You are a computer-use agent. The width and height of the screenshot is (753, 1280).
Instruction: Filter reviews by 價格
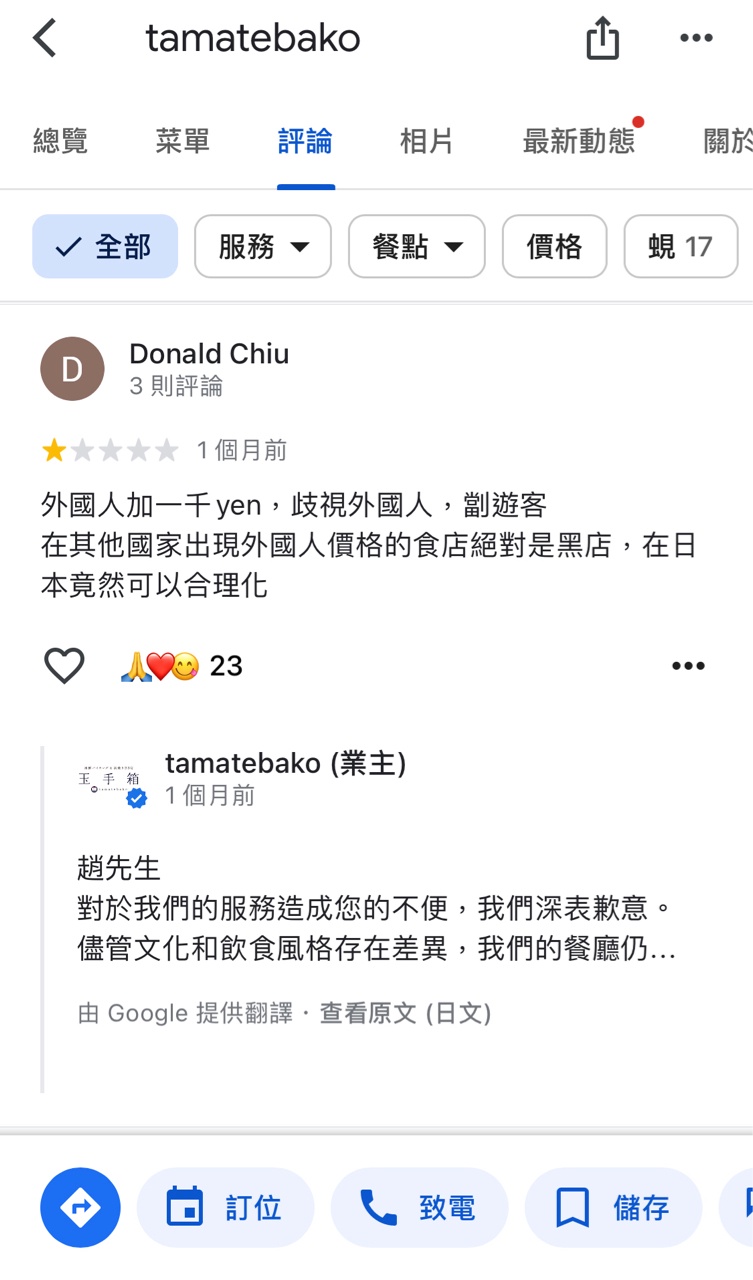pos(554,246)
